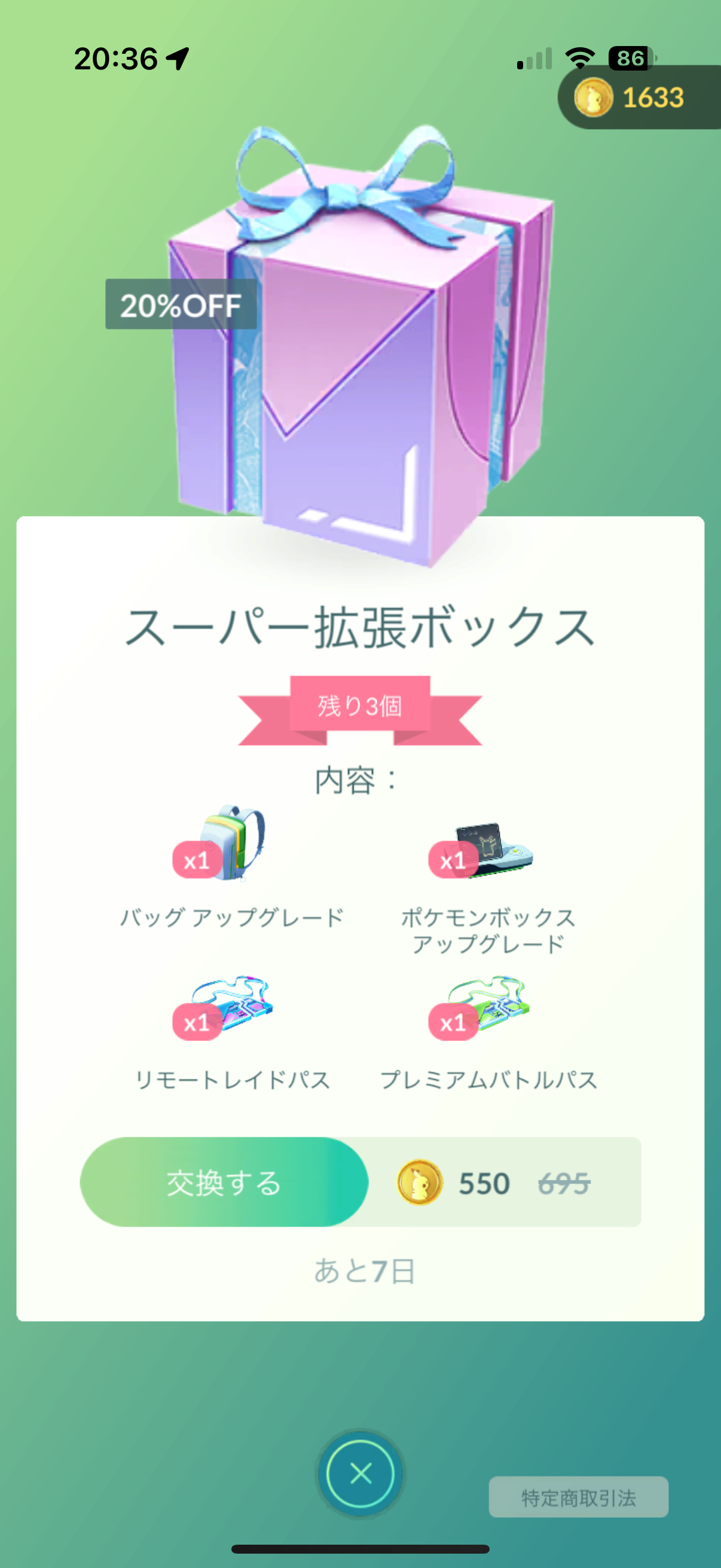Open the 特定商取引法 legal notice

578,1497
